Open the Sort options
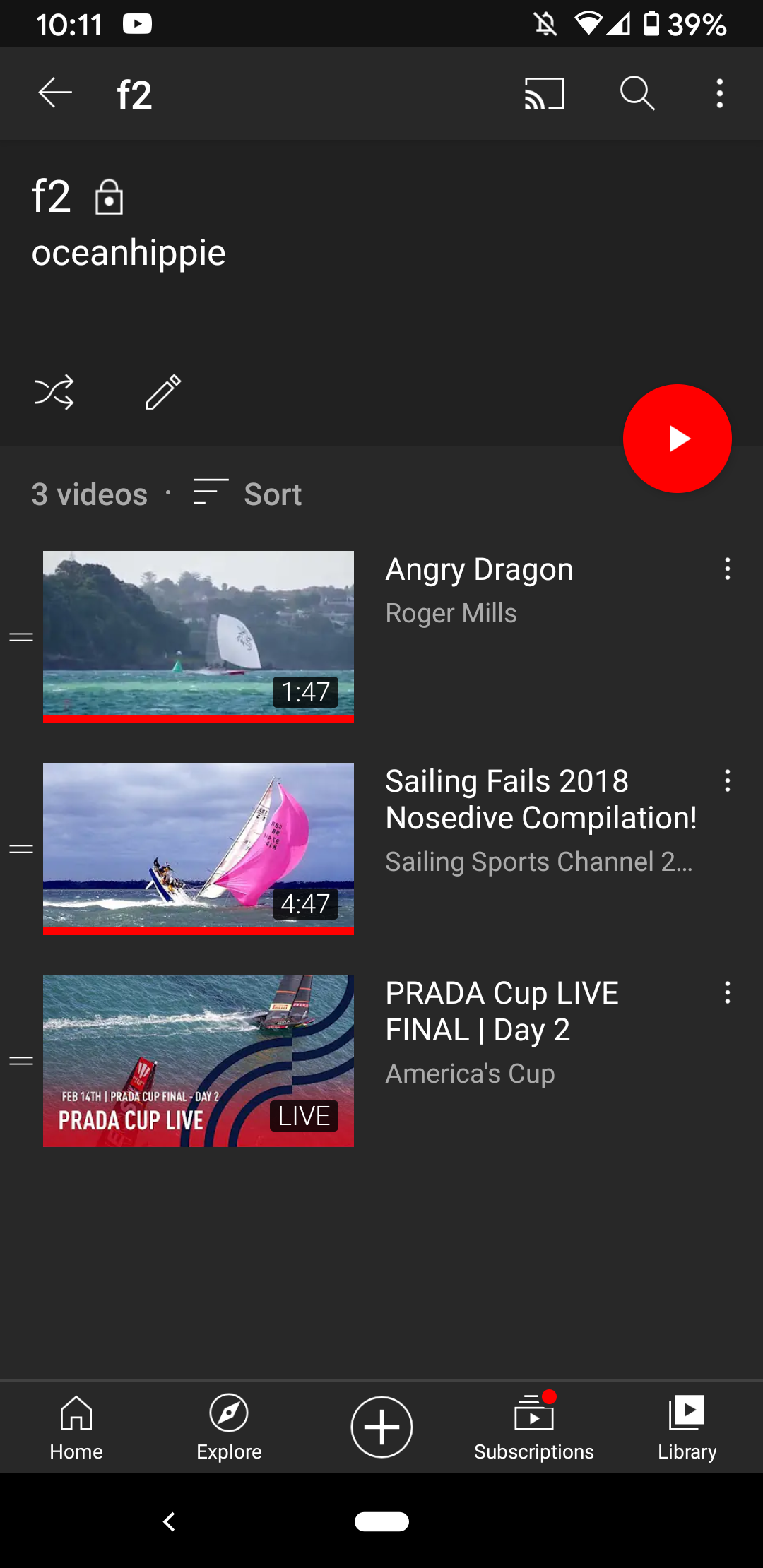 [248, 494]
